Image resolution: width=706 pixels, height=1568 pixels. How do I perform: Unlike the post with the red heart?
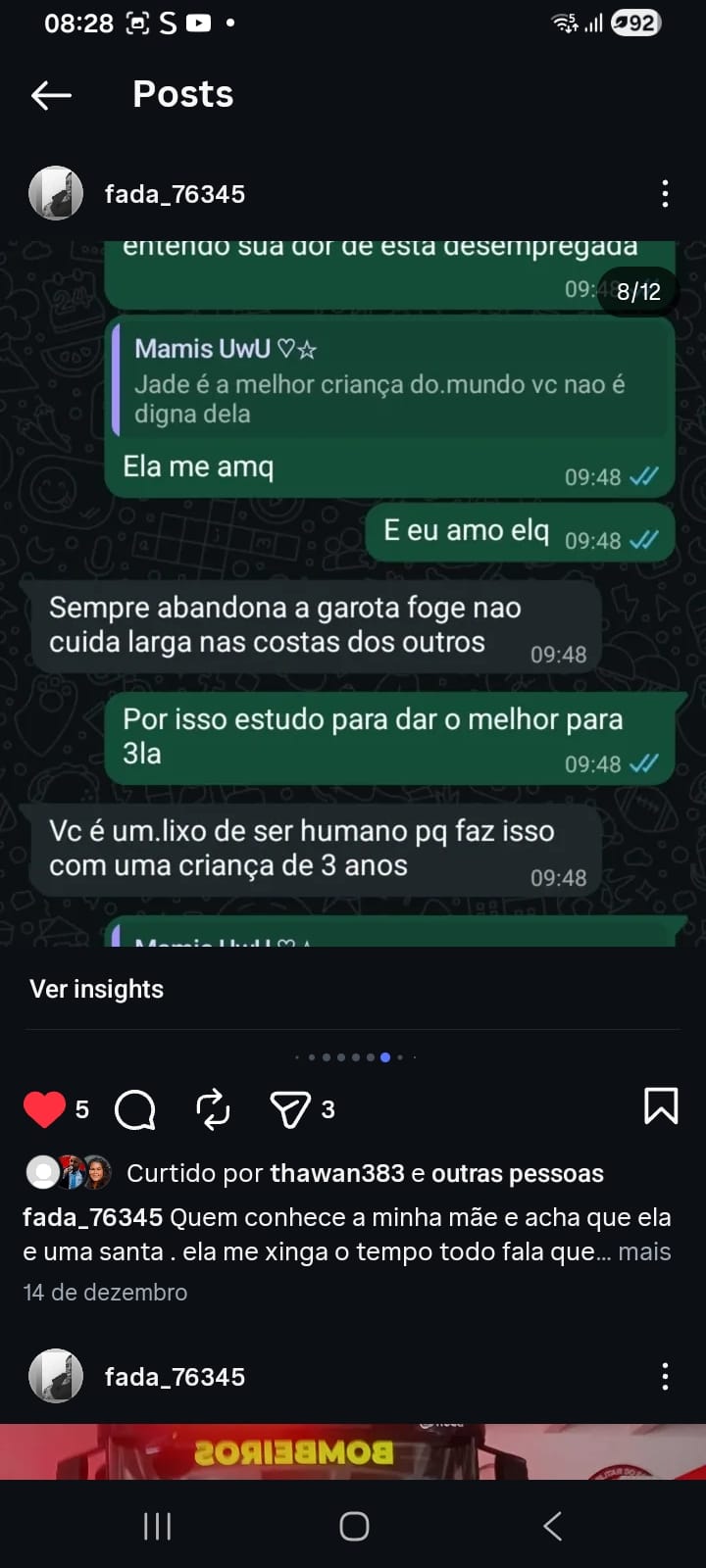pyautogui.click(x=44, y=1109)
